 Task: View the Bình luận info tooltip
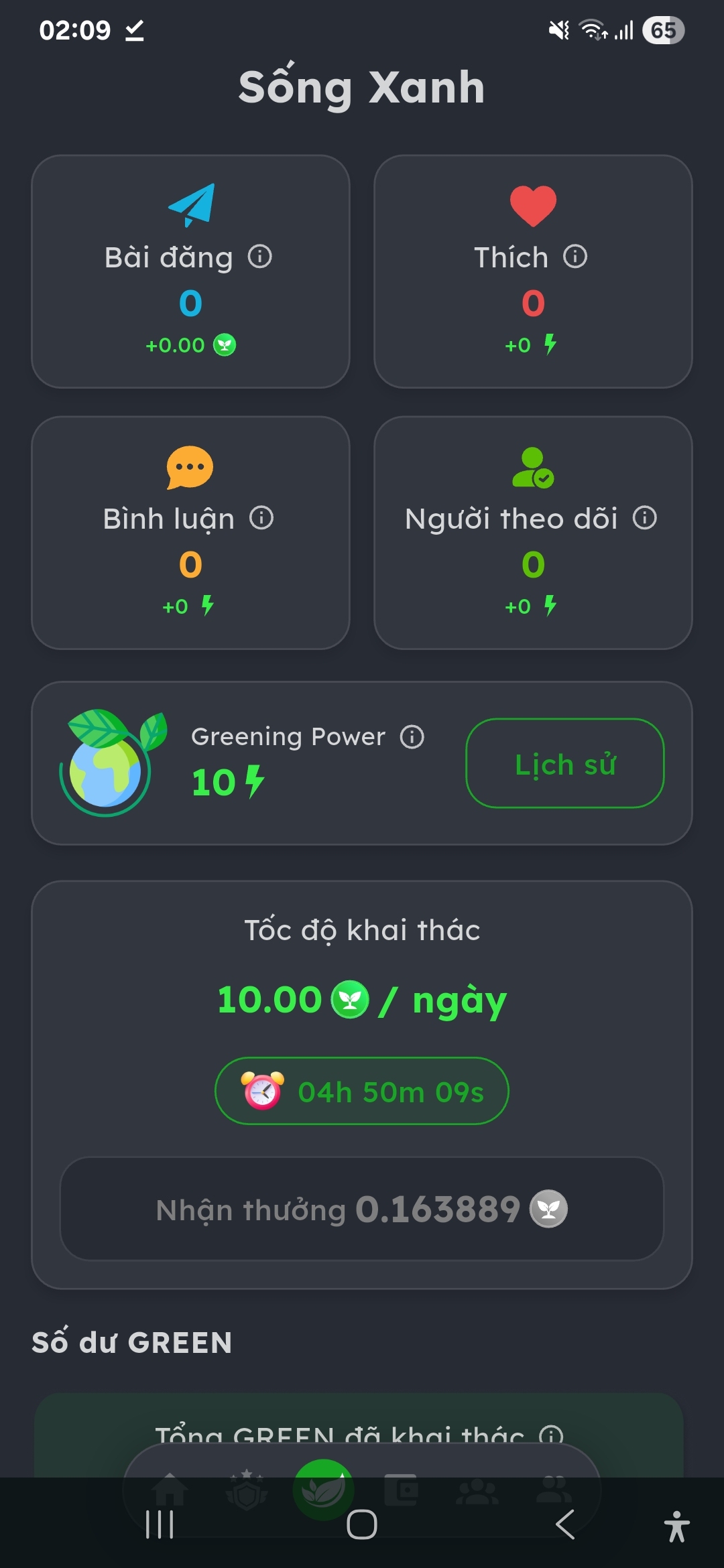[261, 518]
